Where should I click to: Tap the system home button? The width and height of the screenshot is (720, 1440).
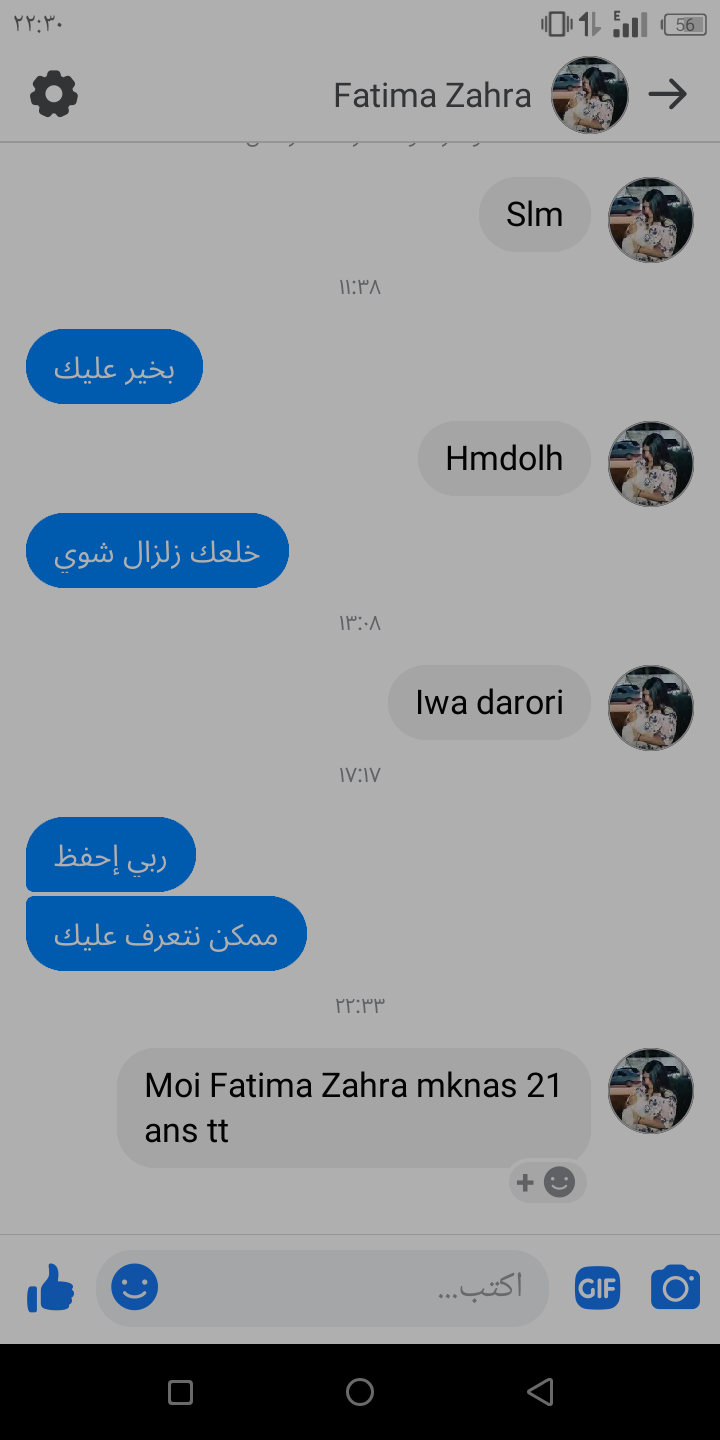360,1392
